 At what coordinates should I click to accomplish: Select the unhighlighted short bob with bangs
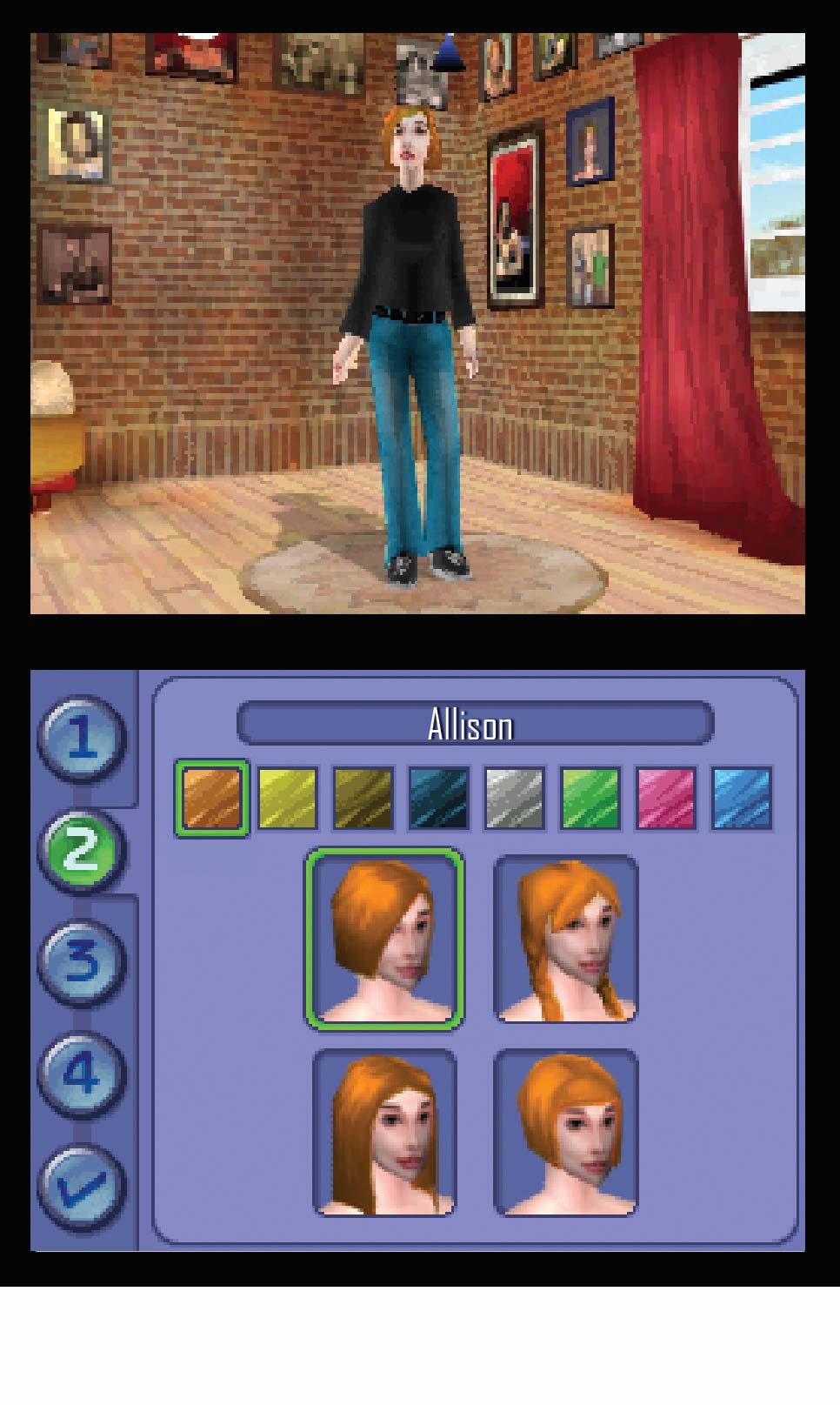pyautogui.click(x=566, y=1132)
